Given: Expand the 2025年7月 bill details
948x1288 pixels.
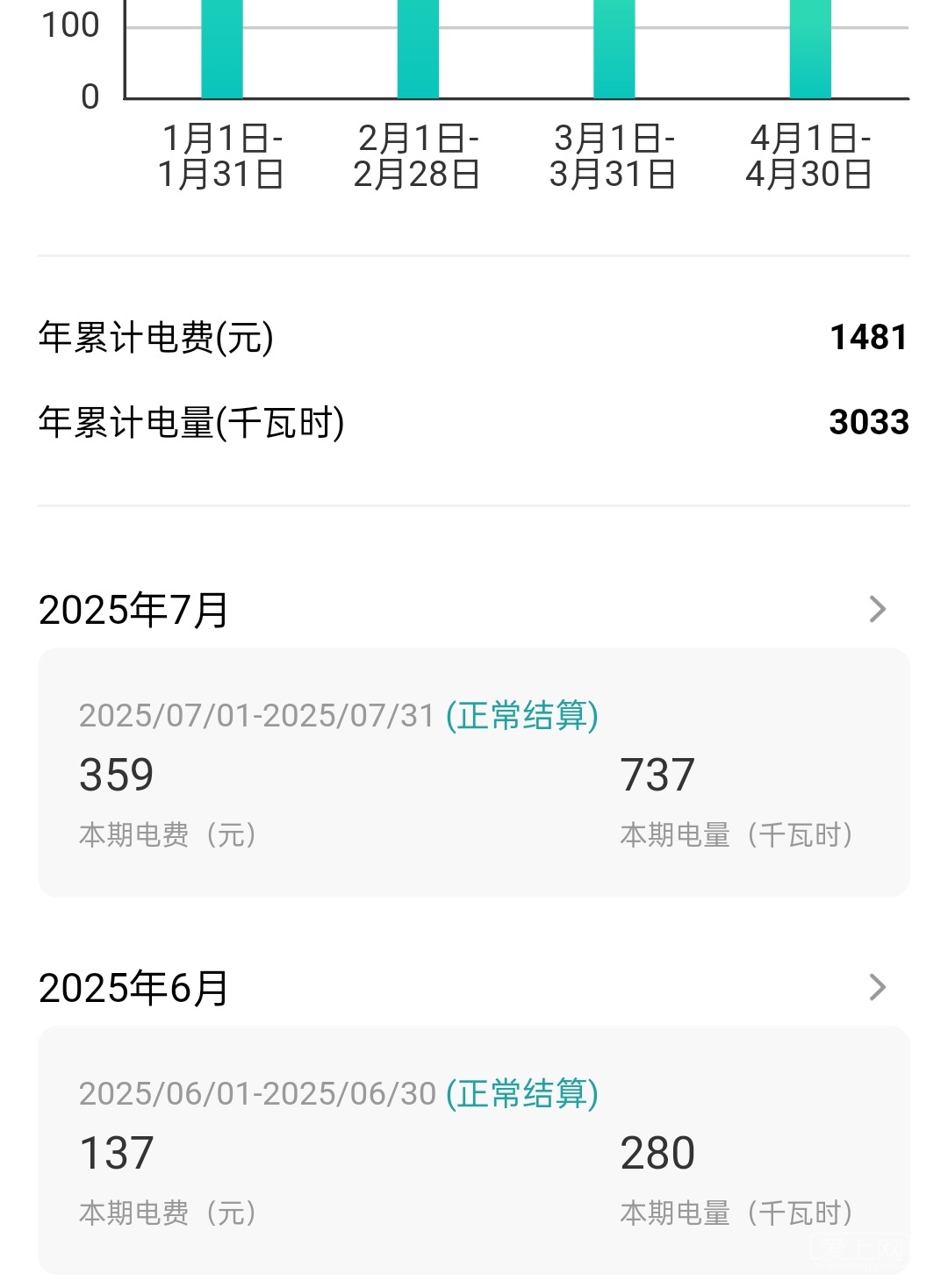Looking at the screenshot, I should tap(877, 609).
